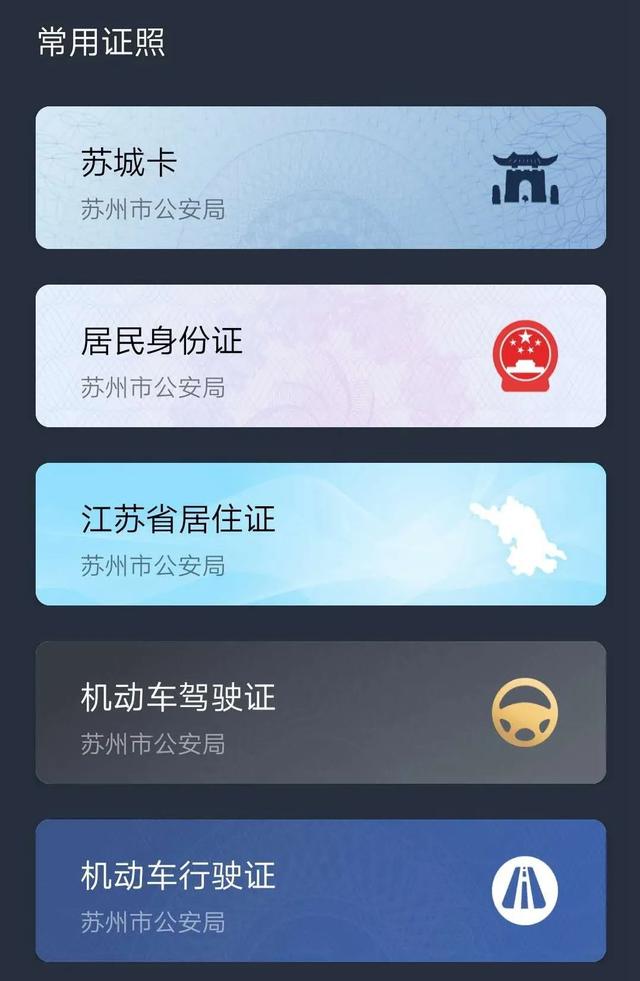Open the 苏城卡 card
The height and width of the screenshot is (981, 640).
(x=320, y=178)
